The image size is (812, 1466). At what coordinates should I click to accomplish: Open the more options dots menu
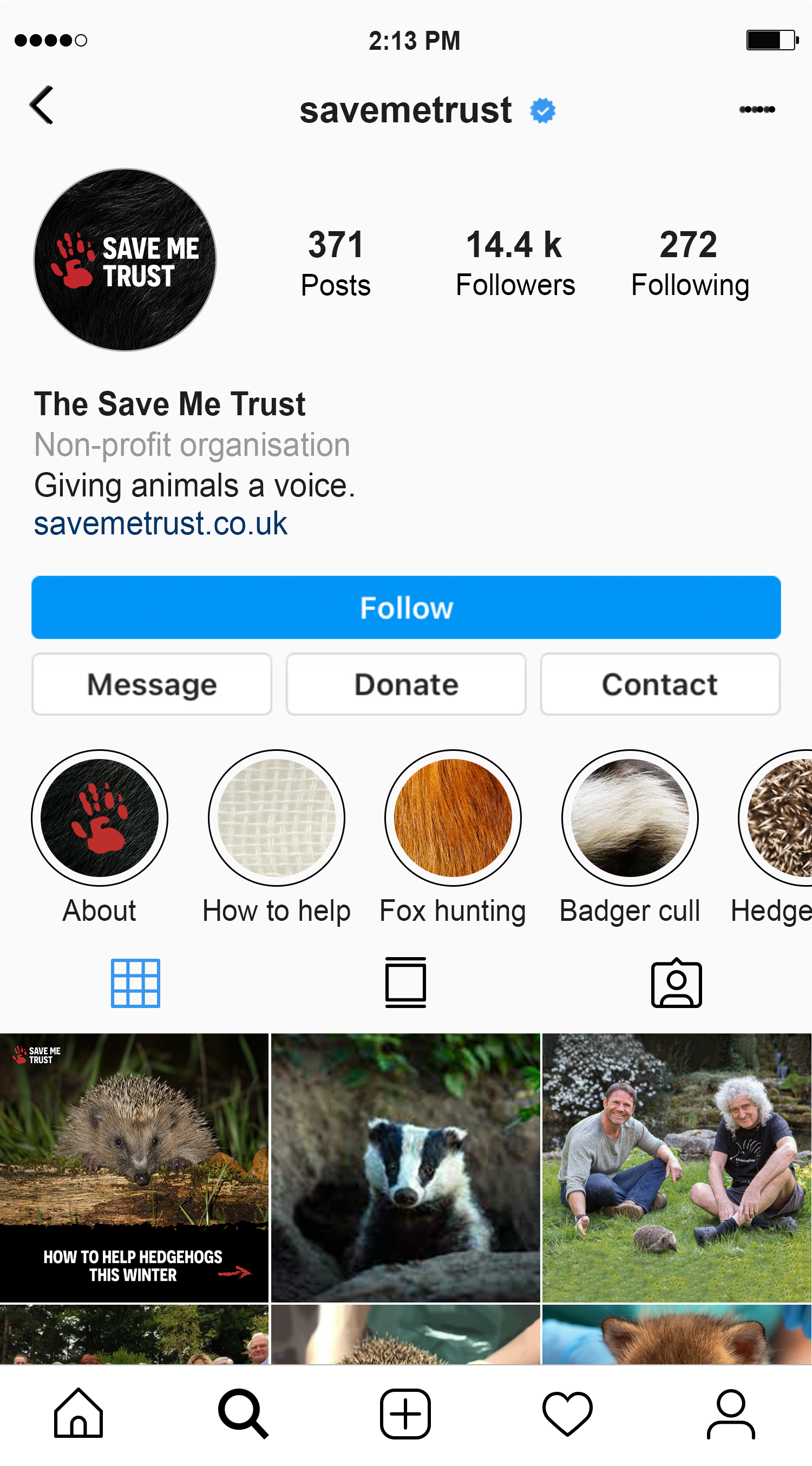tap(757, 109)
